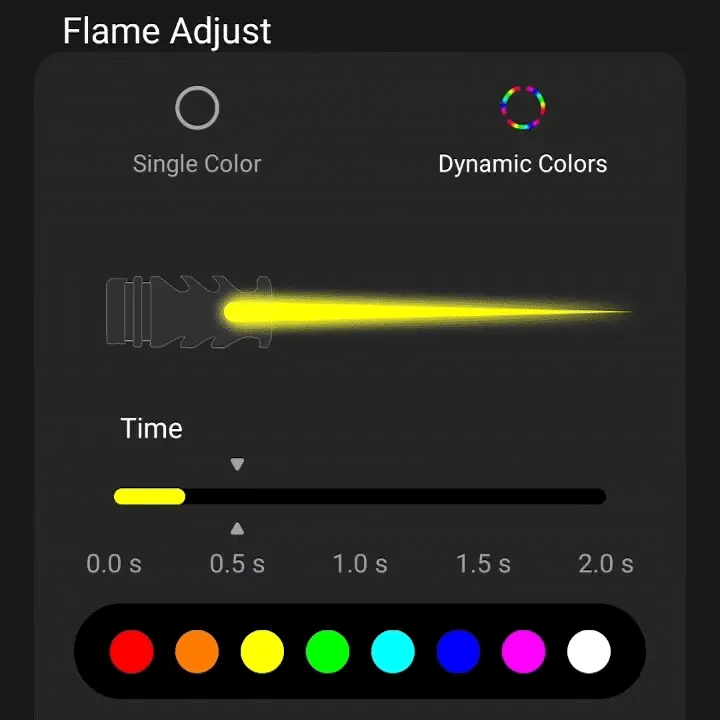Select the yellow color swatch
Viewport: 720px width, 720px height.
click(x=262, y=652)
